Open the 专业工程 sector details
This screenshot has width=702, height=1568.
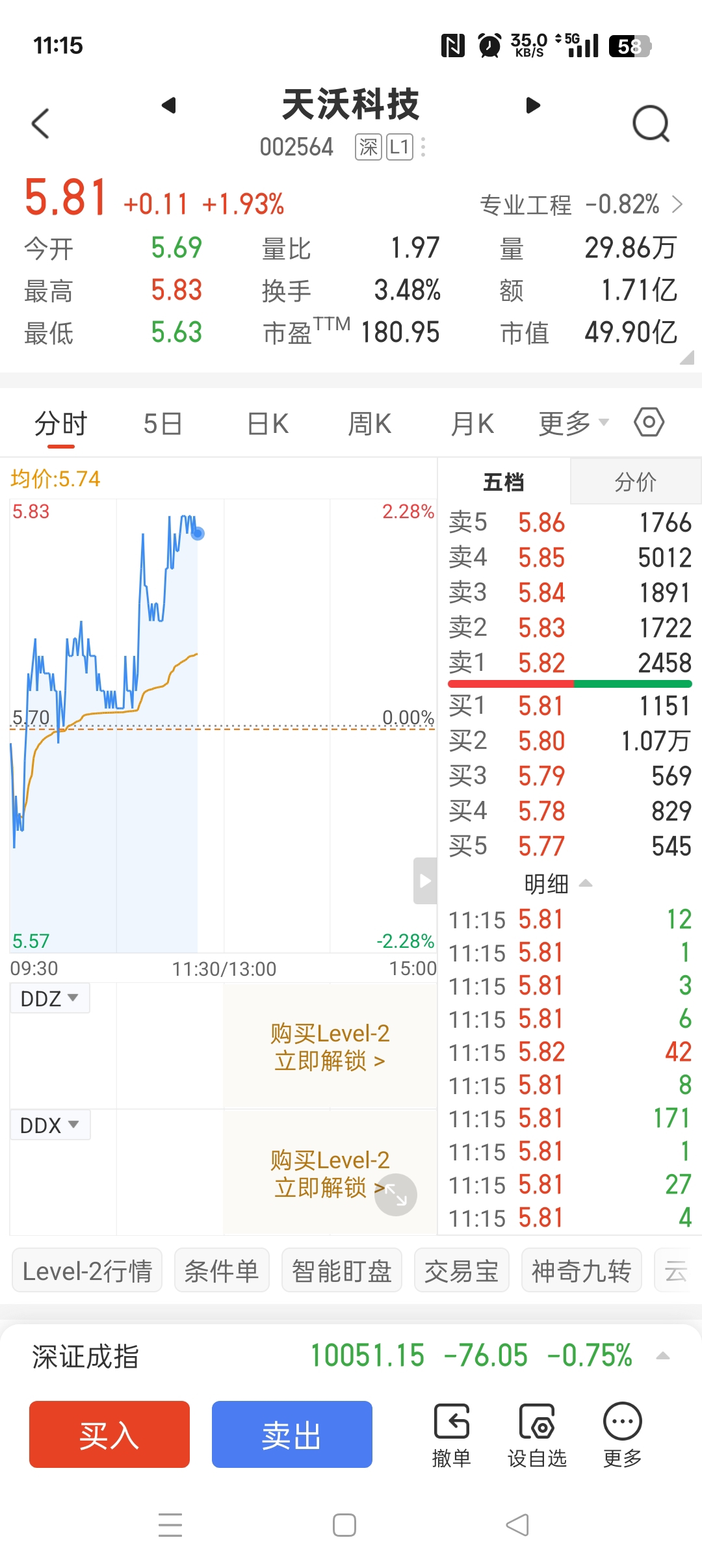pos(581,205)
